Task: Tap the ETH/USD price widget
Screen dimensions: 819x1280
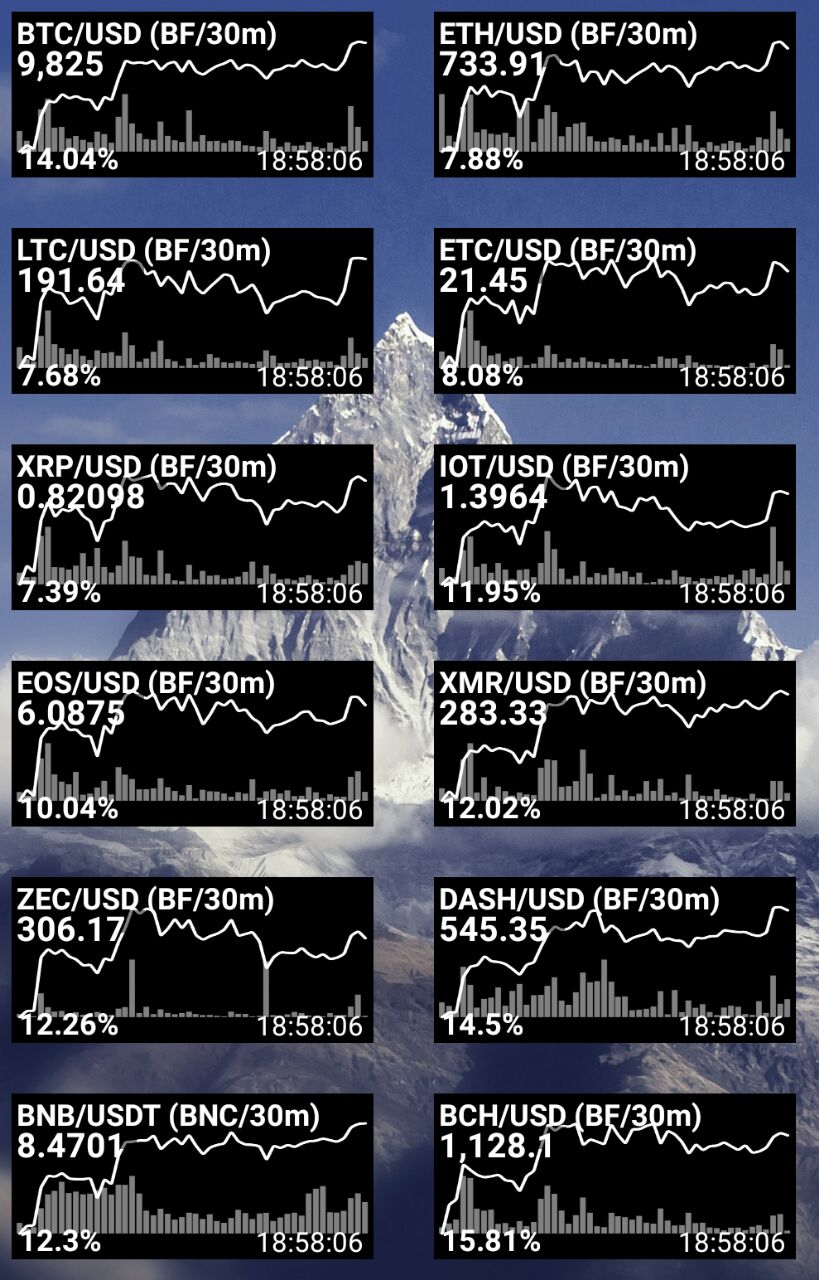Action: click(614, 95)
